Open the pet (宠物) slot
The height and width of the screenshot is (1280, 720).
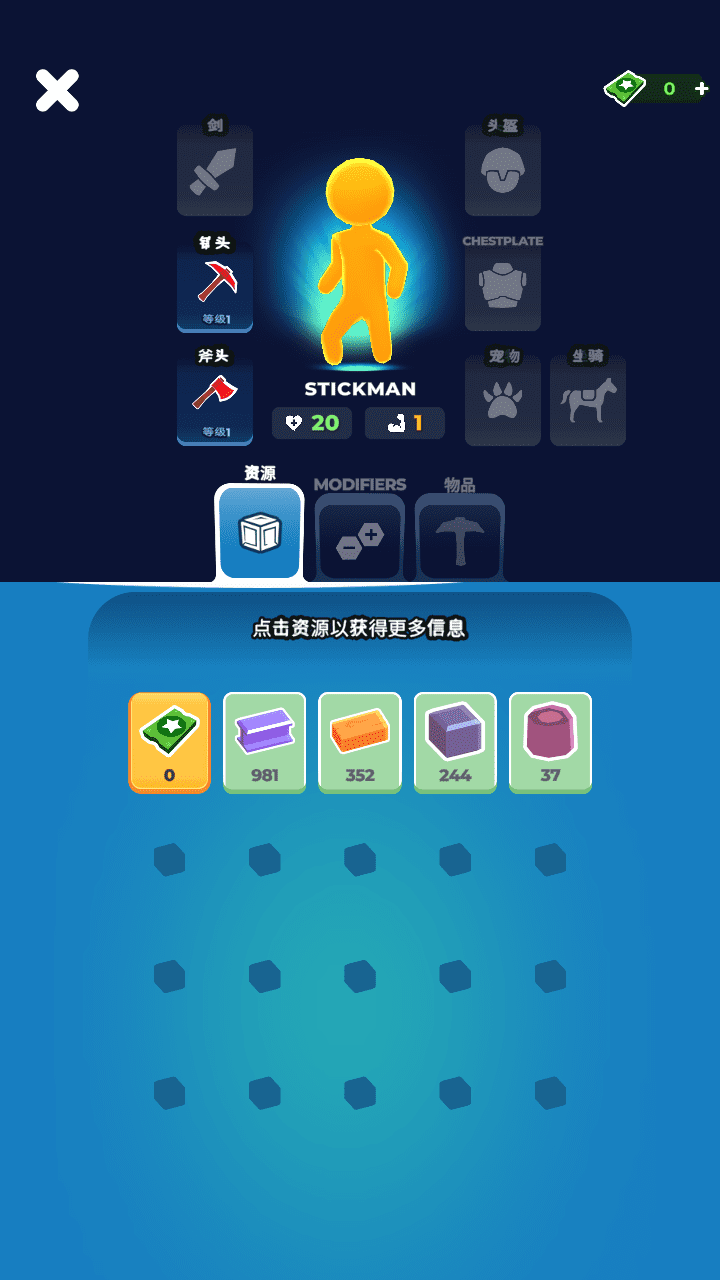[502, 400]
